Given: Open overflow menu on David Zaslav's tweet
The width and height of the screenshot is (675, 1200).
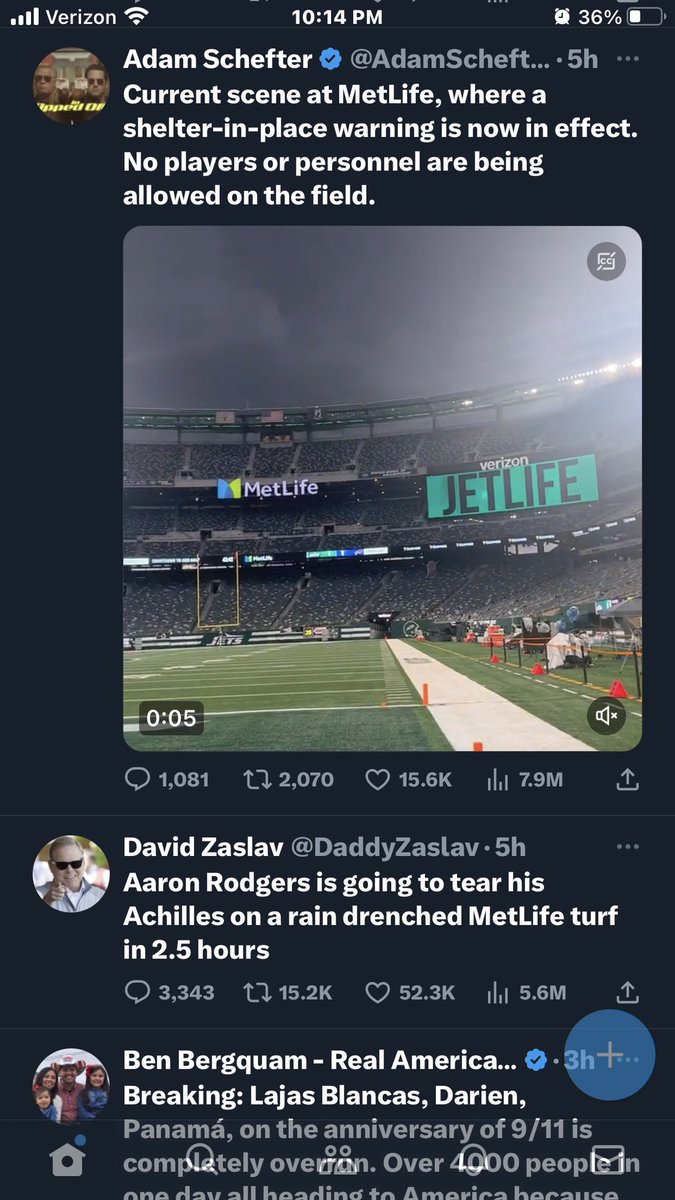Looking at the screenshot, I should pos(627,847).
